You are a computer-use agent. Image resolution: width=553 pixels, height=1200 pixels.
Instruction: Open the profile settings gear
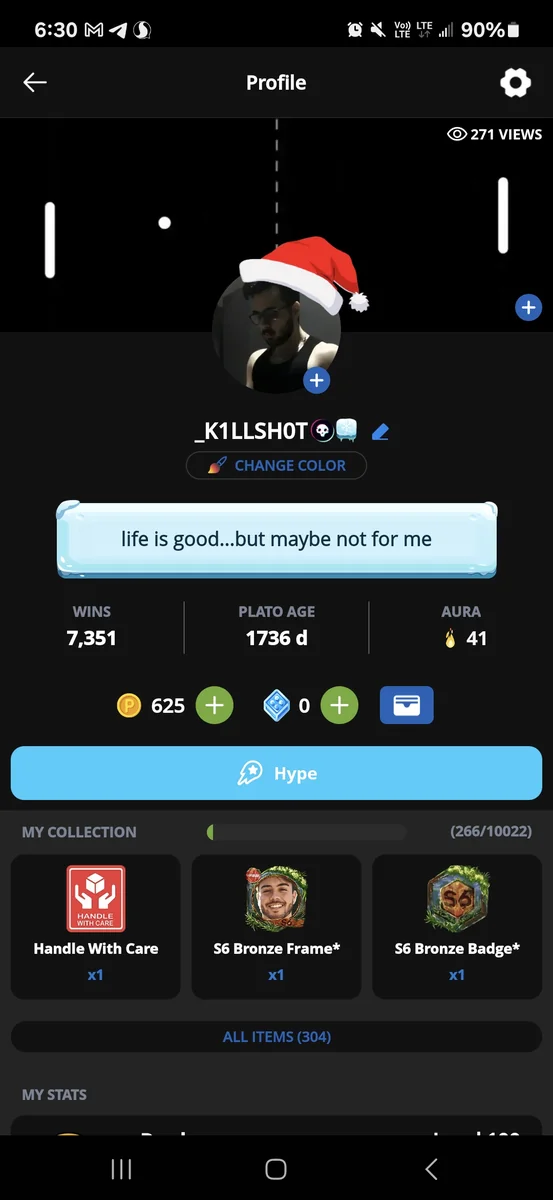(x=515, y=83)
